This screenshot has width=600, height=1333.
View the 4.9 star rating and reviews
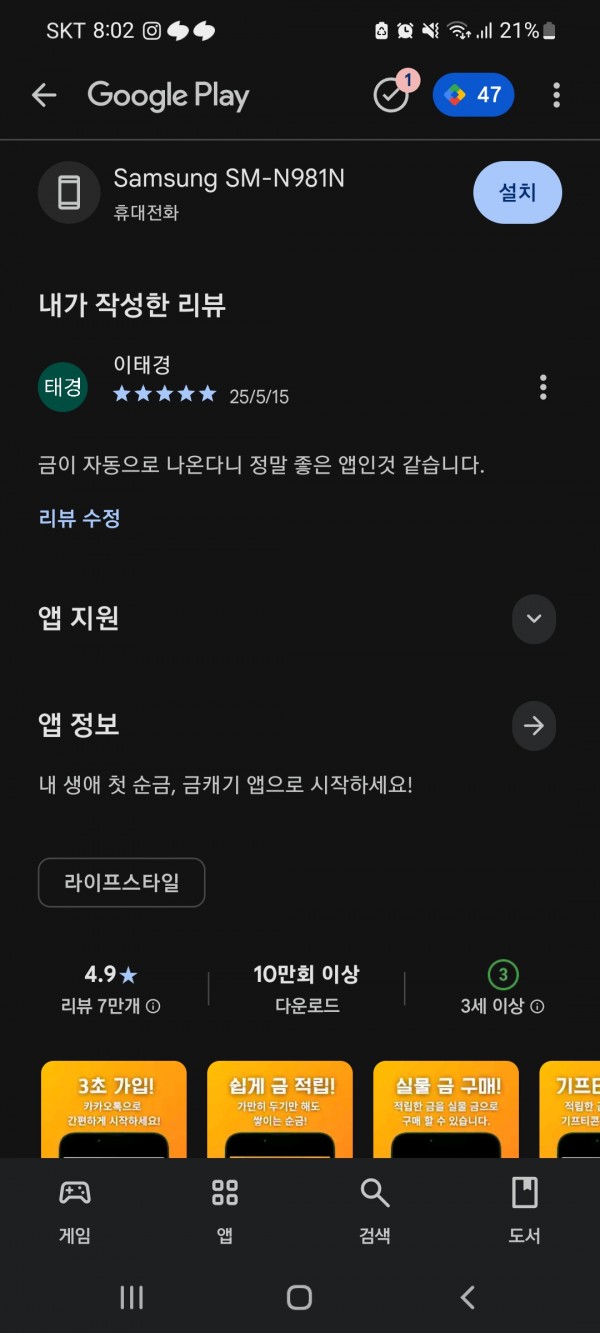[111, 989]
